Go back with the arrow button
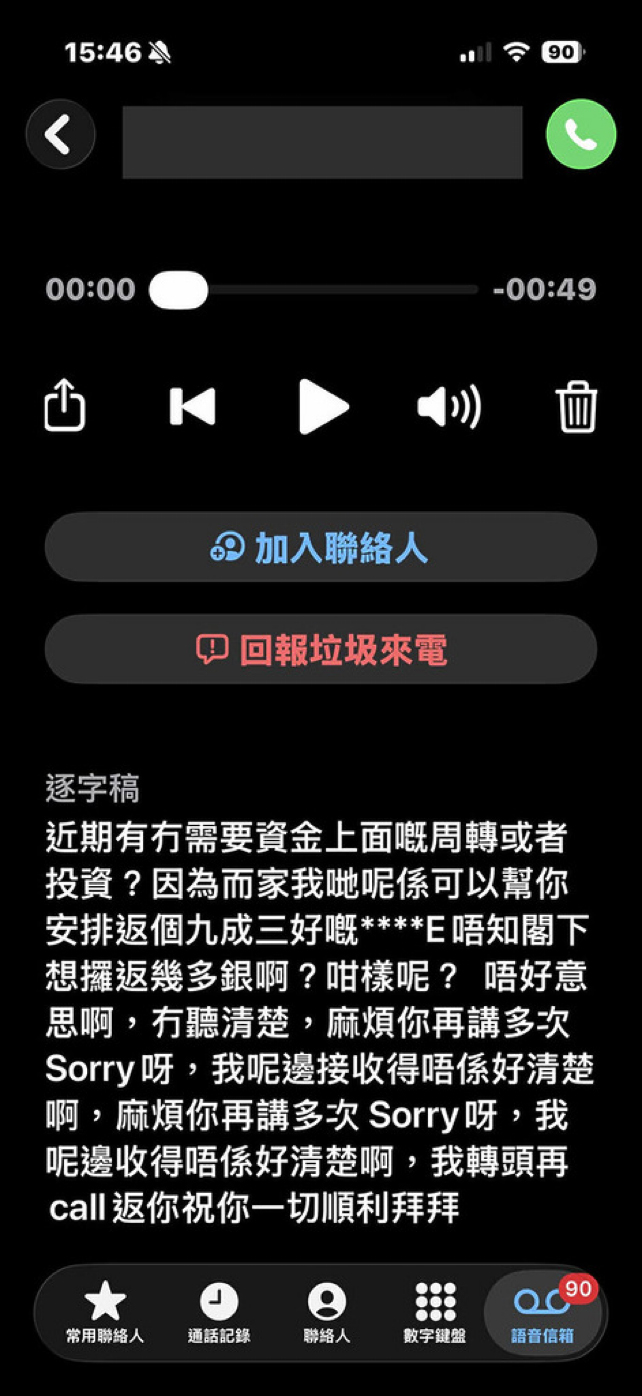Image resolution: width=642 pixels, height=1396 pixels. tap(61, 134)
